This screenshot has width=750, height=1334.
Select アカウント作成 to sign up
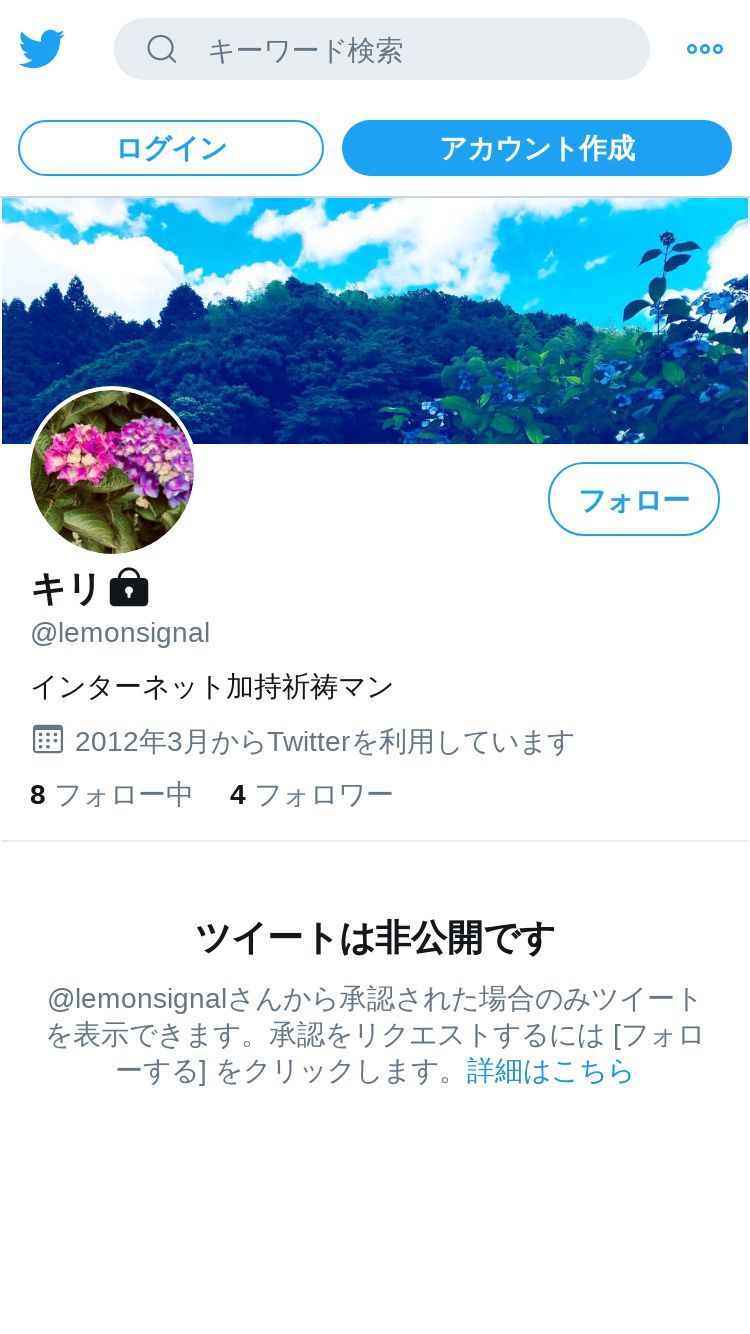click(537, 148)
